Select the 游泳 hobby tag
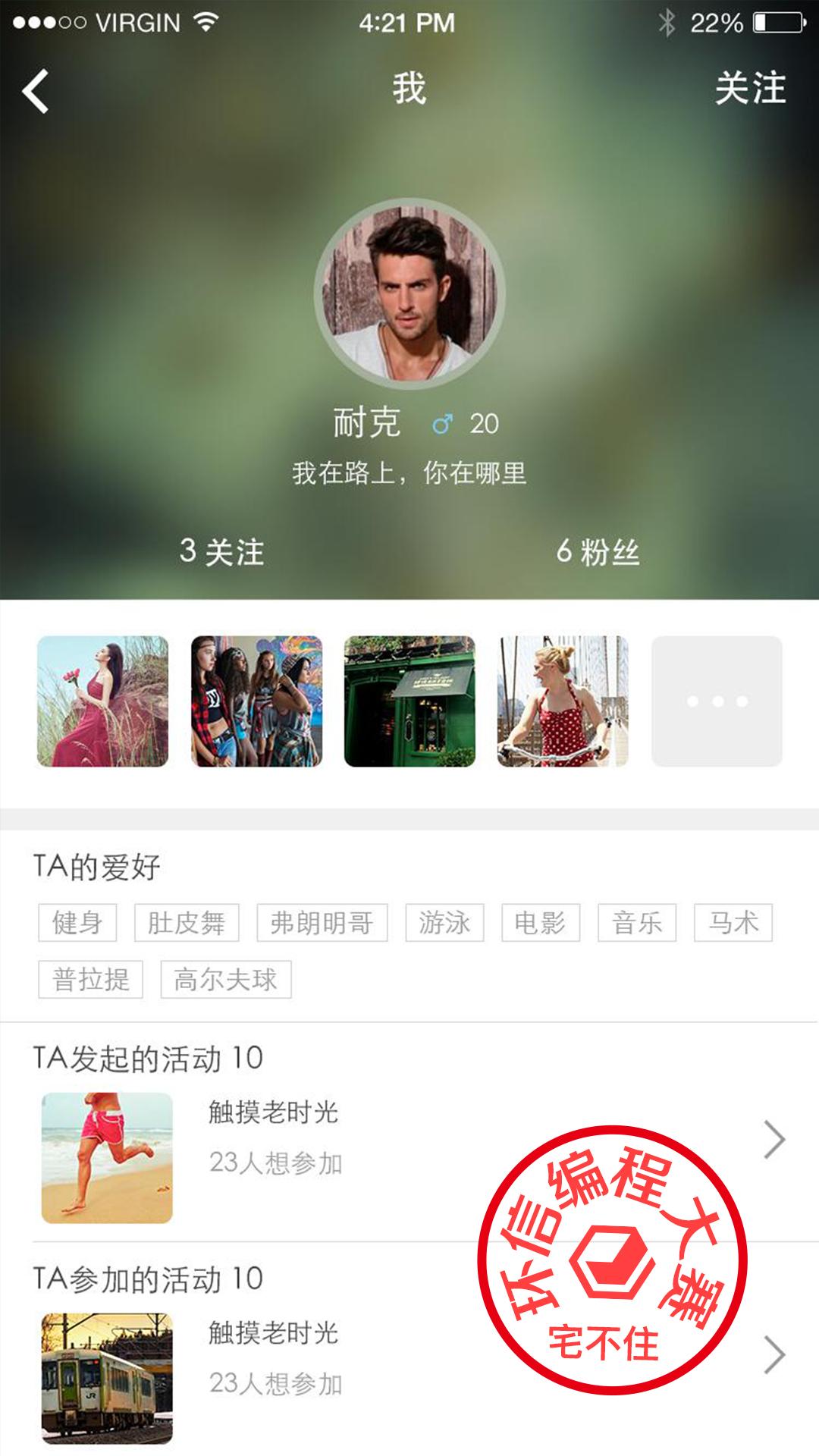 point(444,923)
